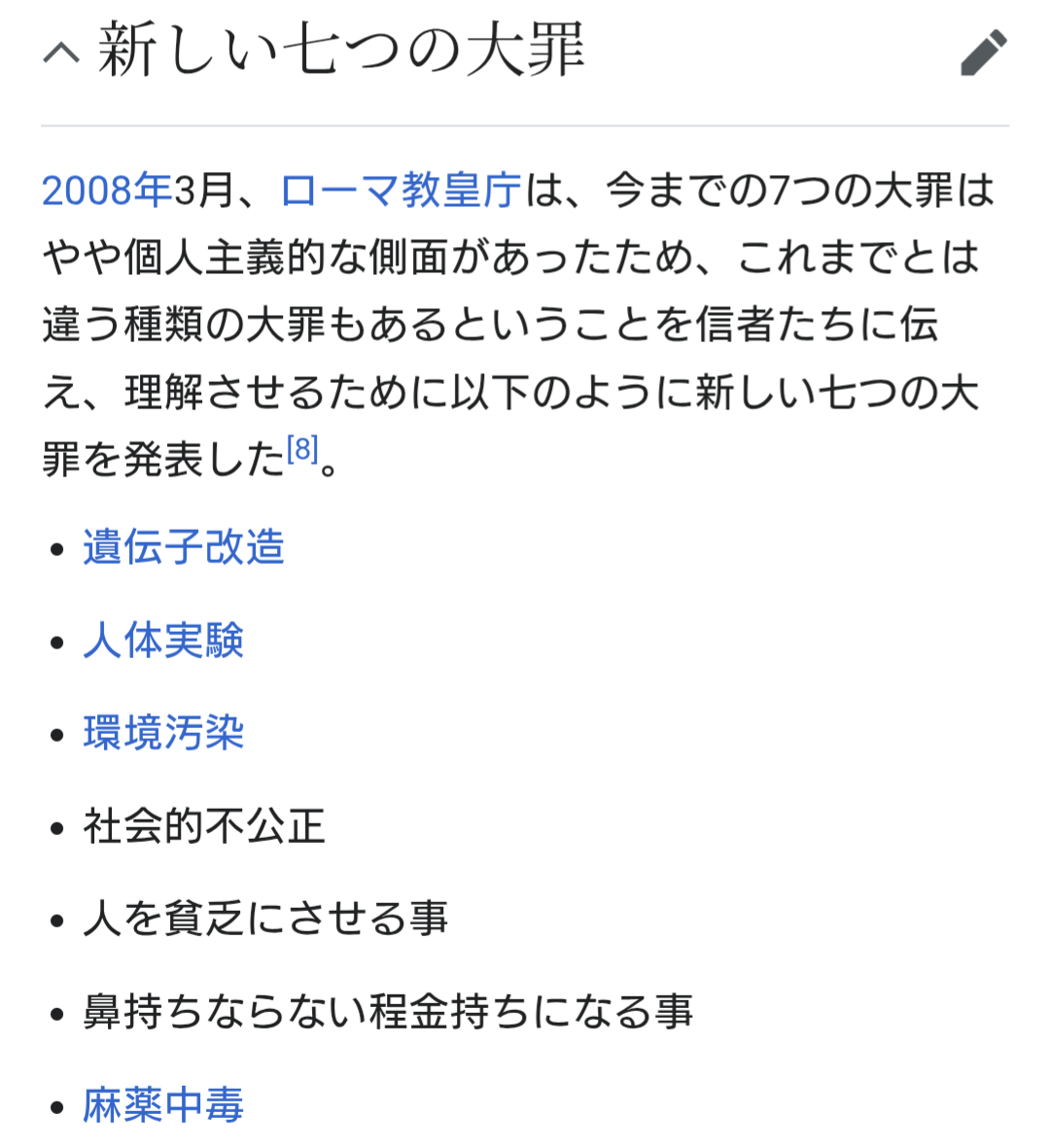This screenshot has height=1148, width=1048.
Task: Go to the 人体実験 article
Action: (x=163, y=641)
